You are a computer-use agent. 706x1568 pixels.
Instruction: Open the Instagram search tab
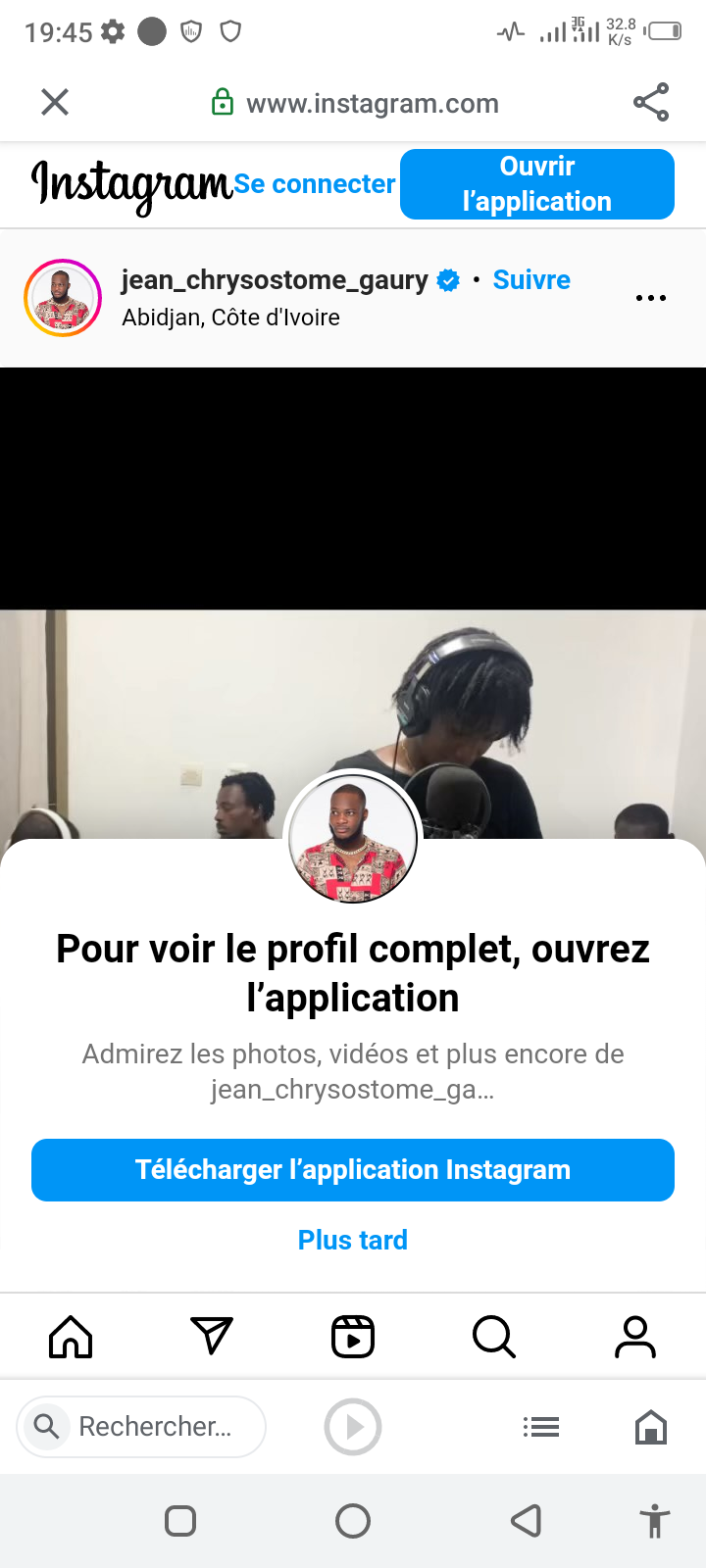click(494, 1337)
